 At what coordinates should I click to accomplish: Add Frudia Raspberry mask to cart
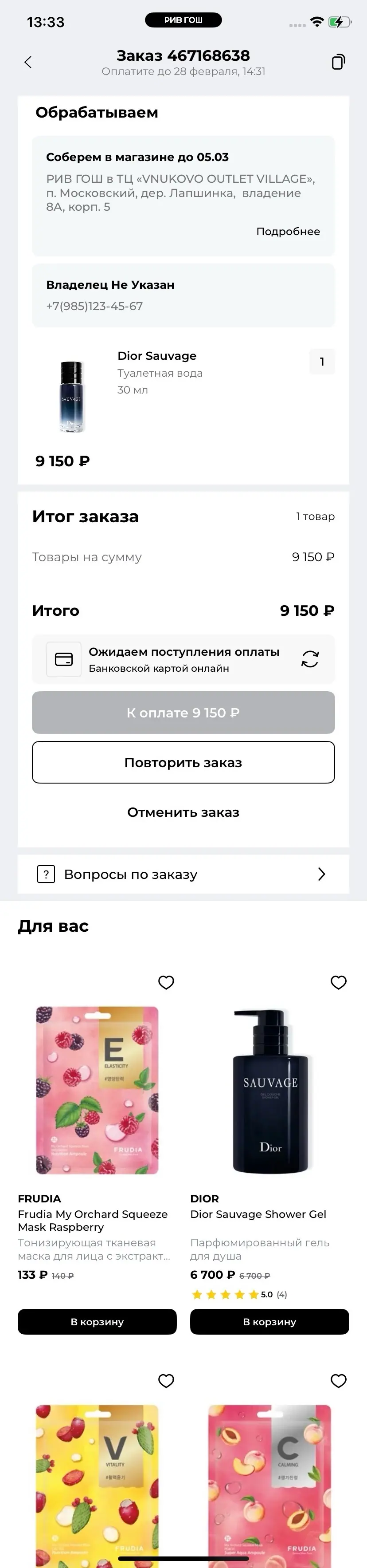click(x=97, y=1322)
